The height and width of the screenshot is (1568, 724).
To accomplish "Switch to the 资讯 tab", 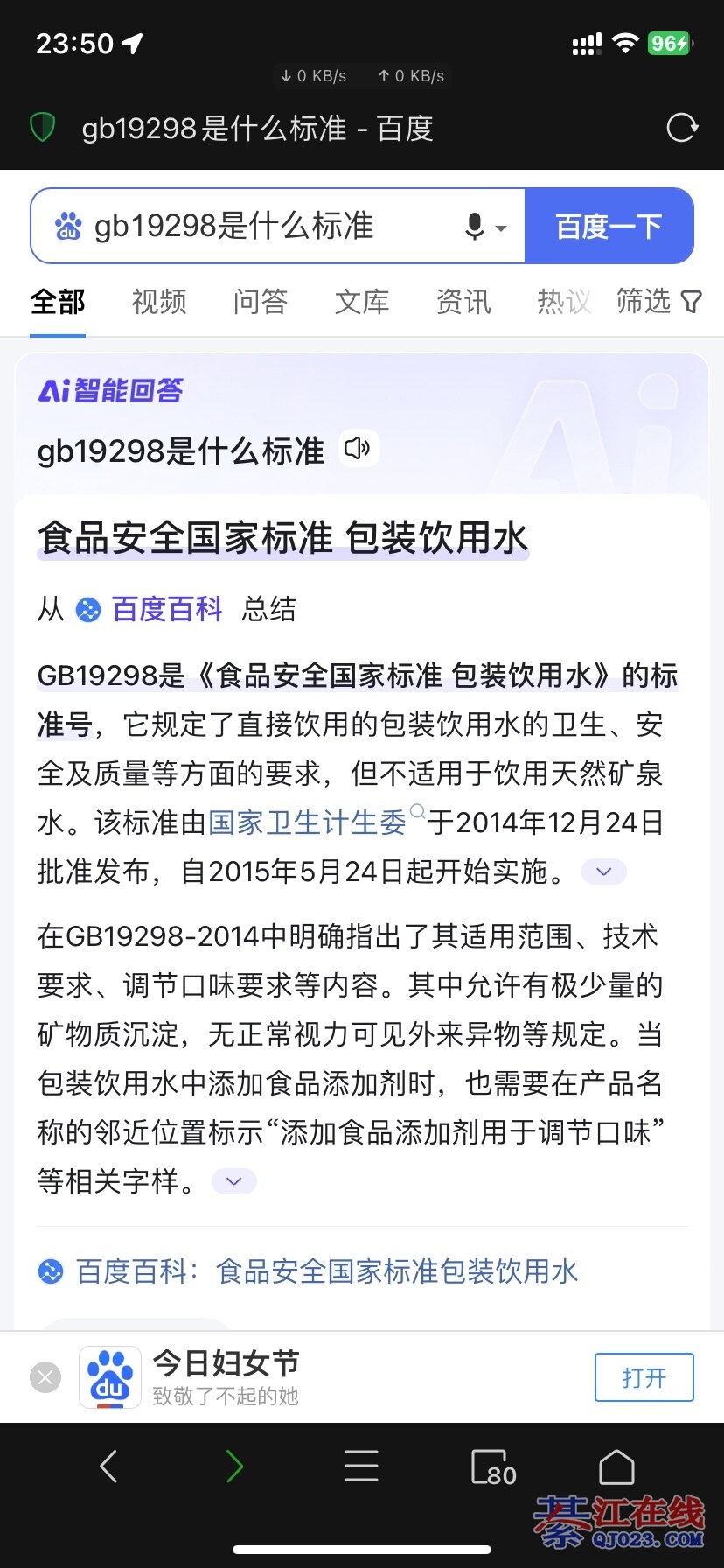I will tap(463, 302).
